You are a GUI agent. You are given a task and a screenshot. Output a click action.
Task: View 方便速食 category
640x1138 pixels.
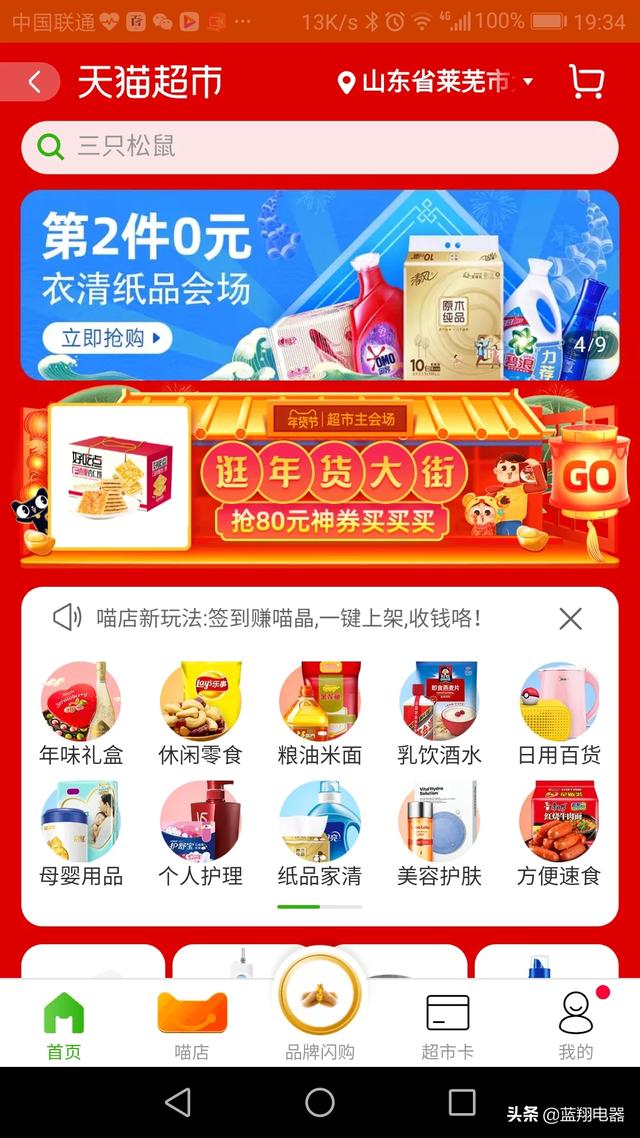click(x=559, y=834)
